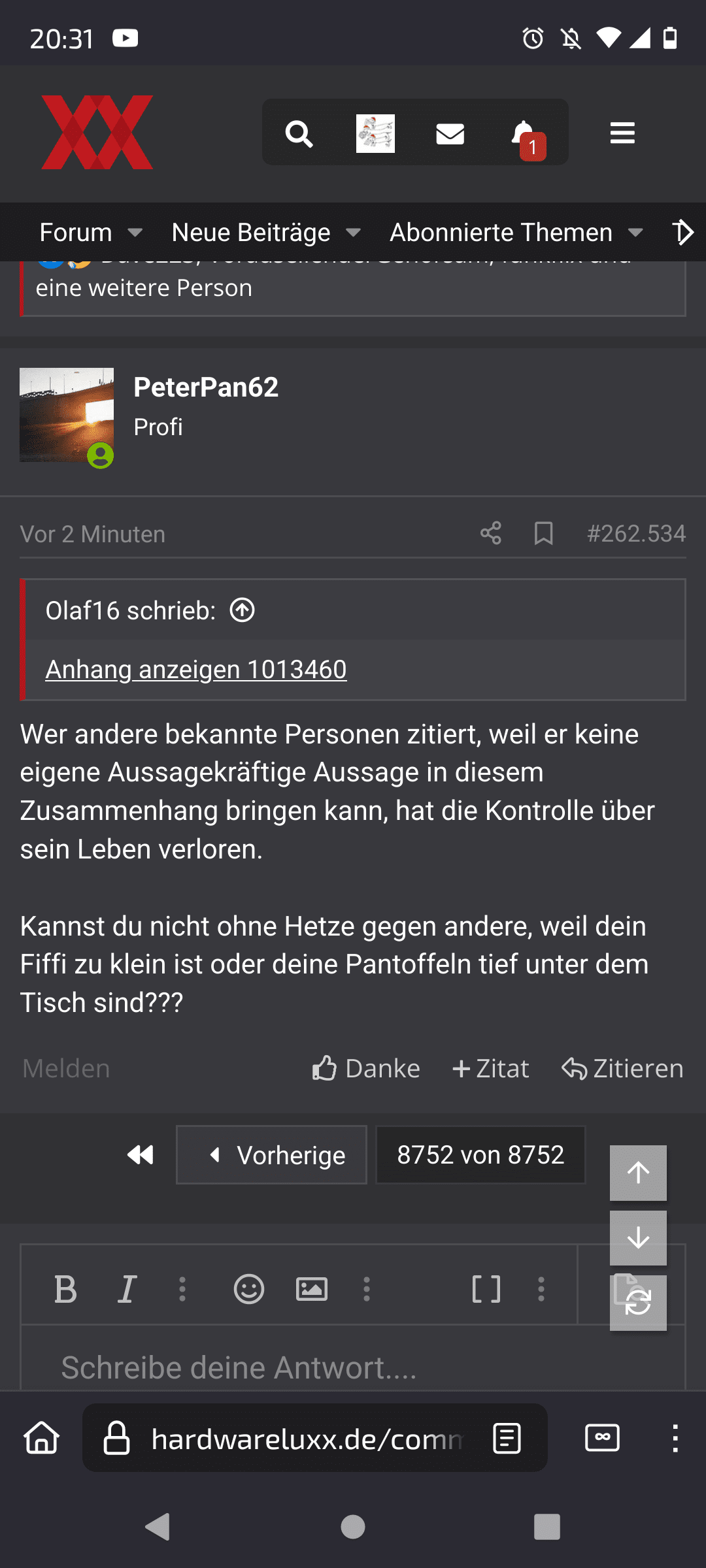Insert a smiley from the editor toolbar

(x=249, y=1289)
